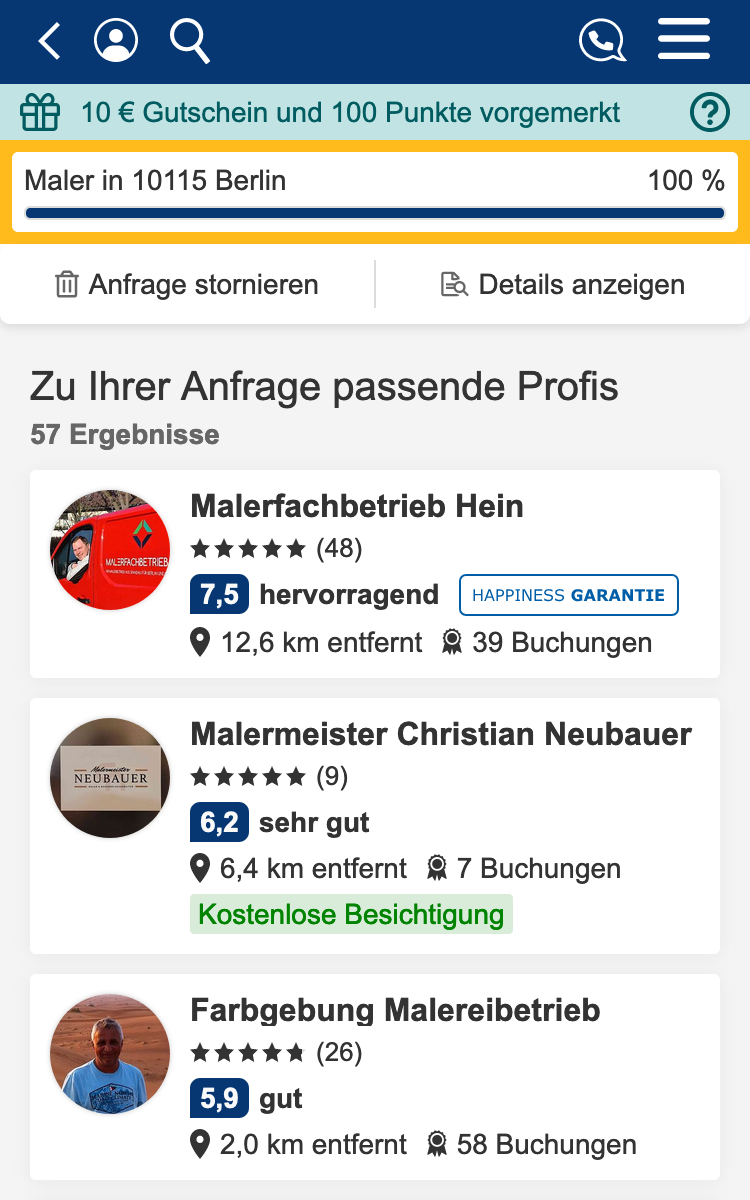The image size is (750, 1200).
Task: Open Malerfachbetrieb Hein profile card
Action: point(375,573)
